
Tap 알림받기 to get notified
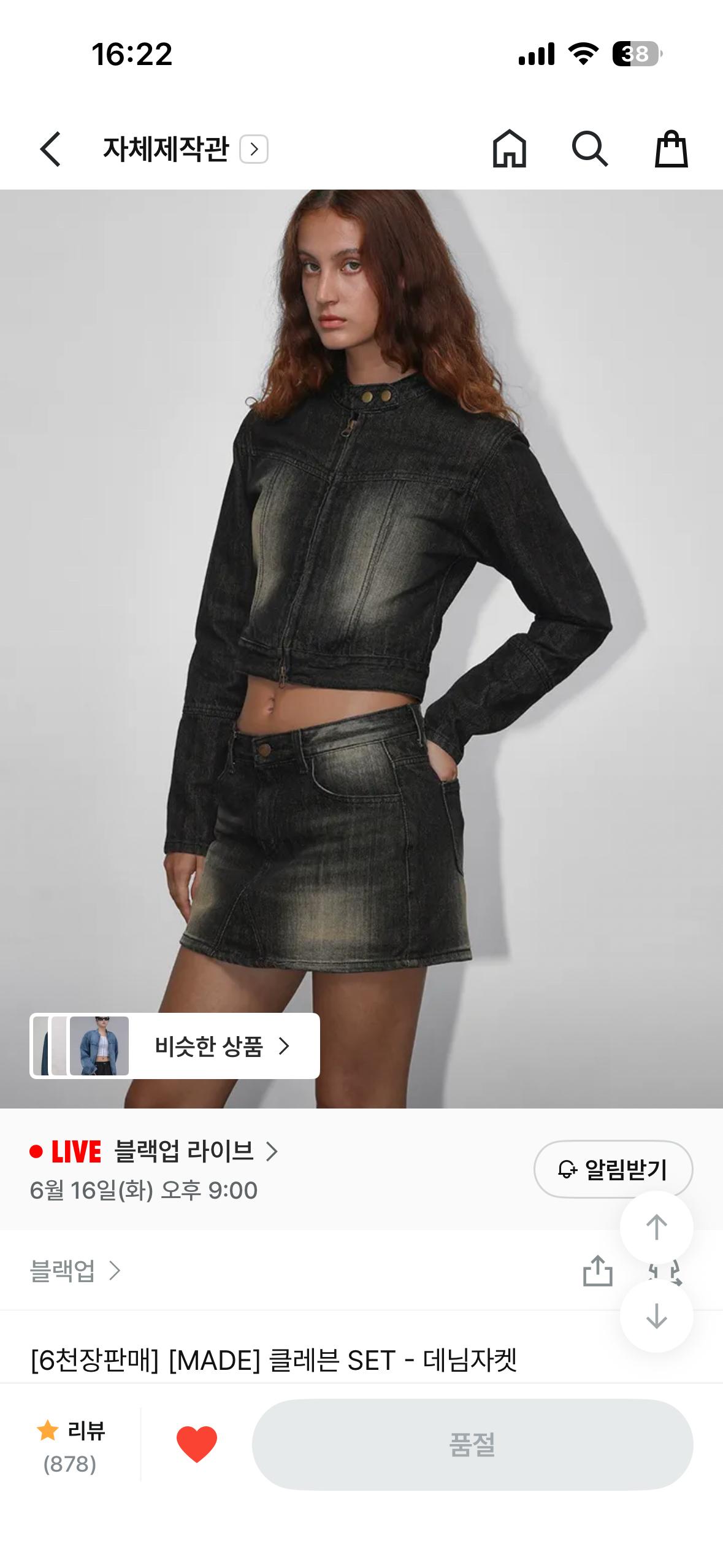(x=613, y=1169)
